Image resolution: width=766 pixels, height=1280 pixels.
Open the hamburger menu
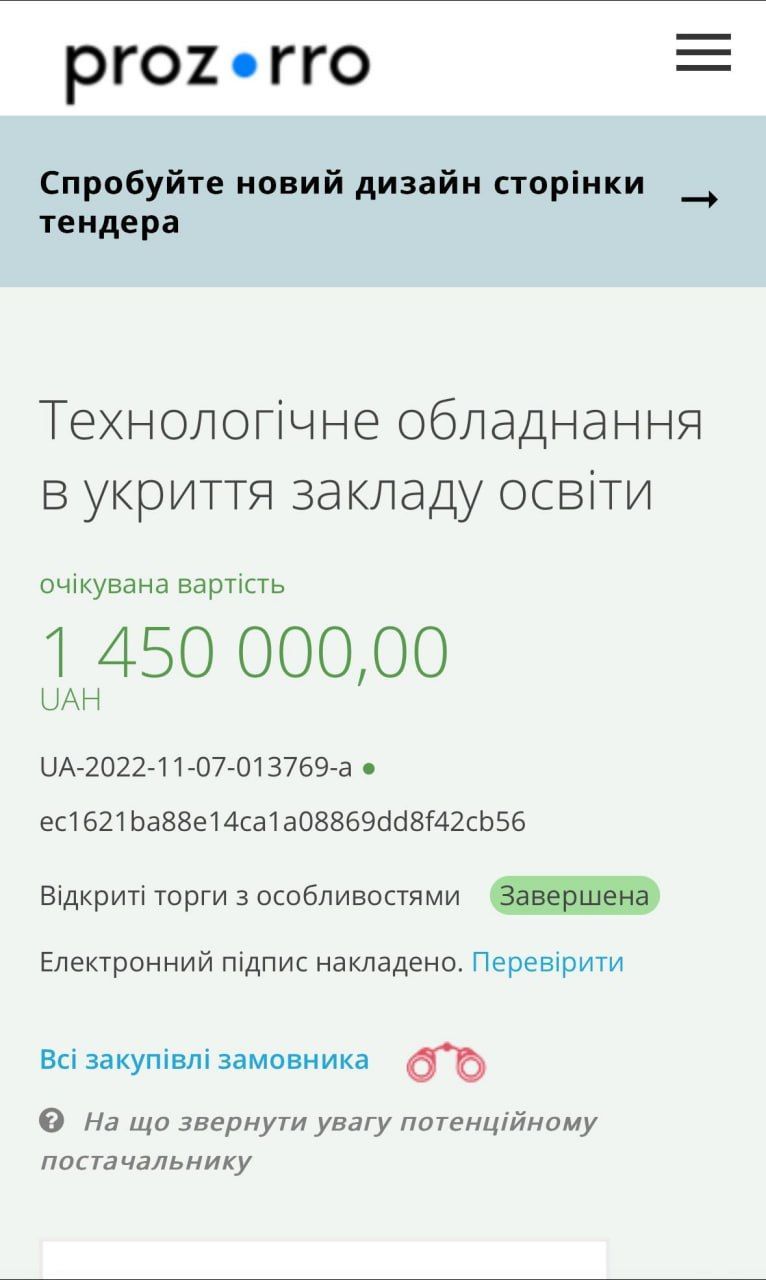(x=703, y=53)
